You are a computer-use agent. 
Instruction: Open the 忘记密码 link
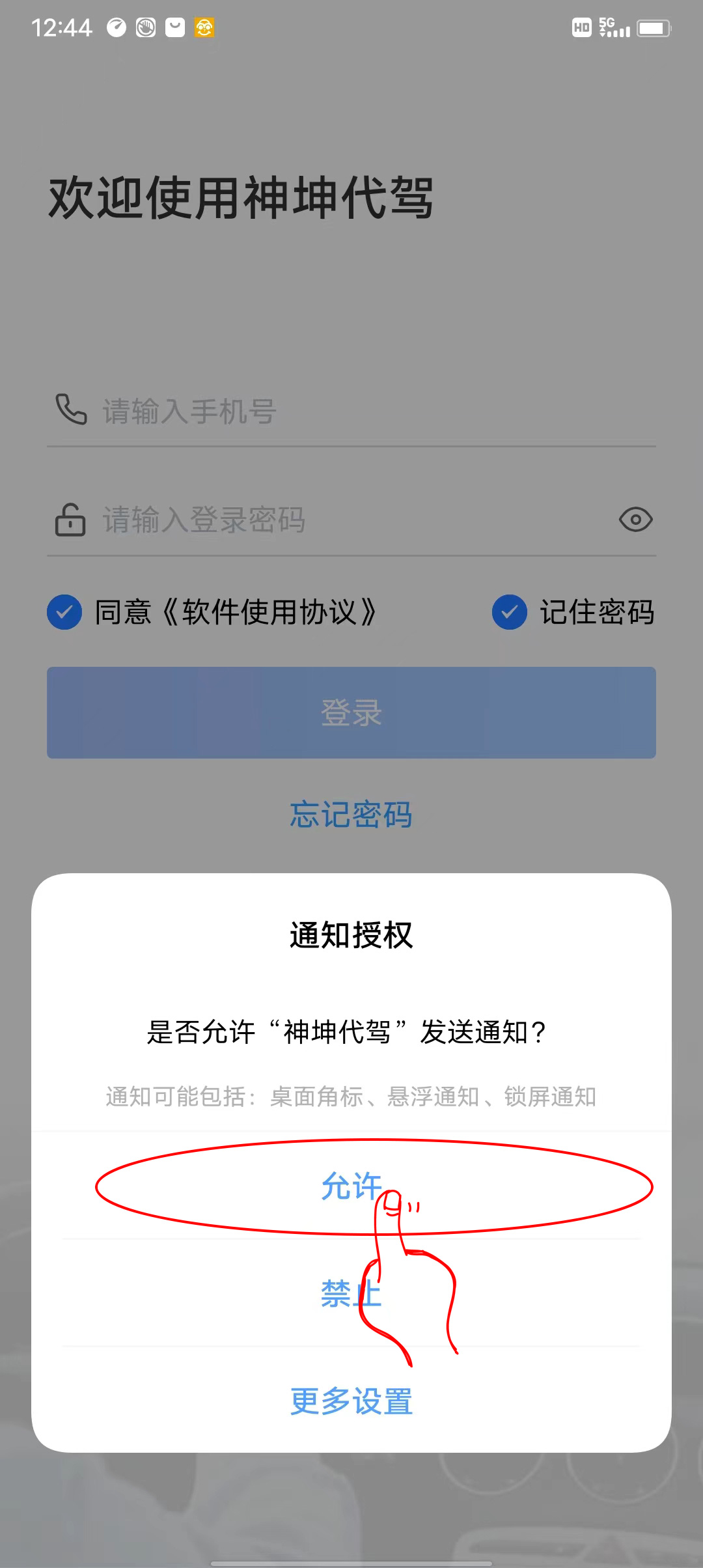pos(351,815)
